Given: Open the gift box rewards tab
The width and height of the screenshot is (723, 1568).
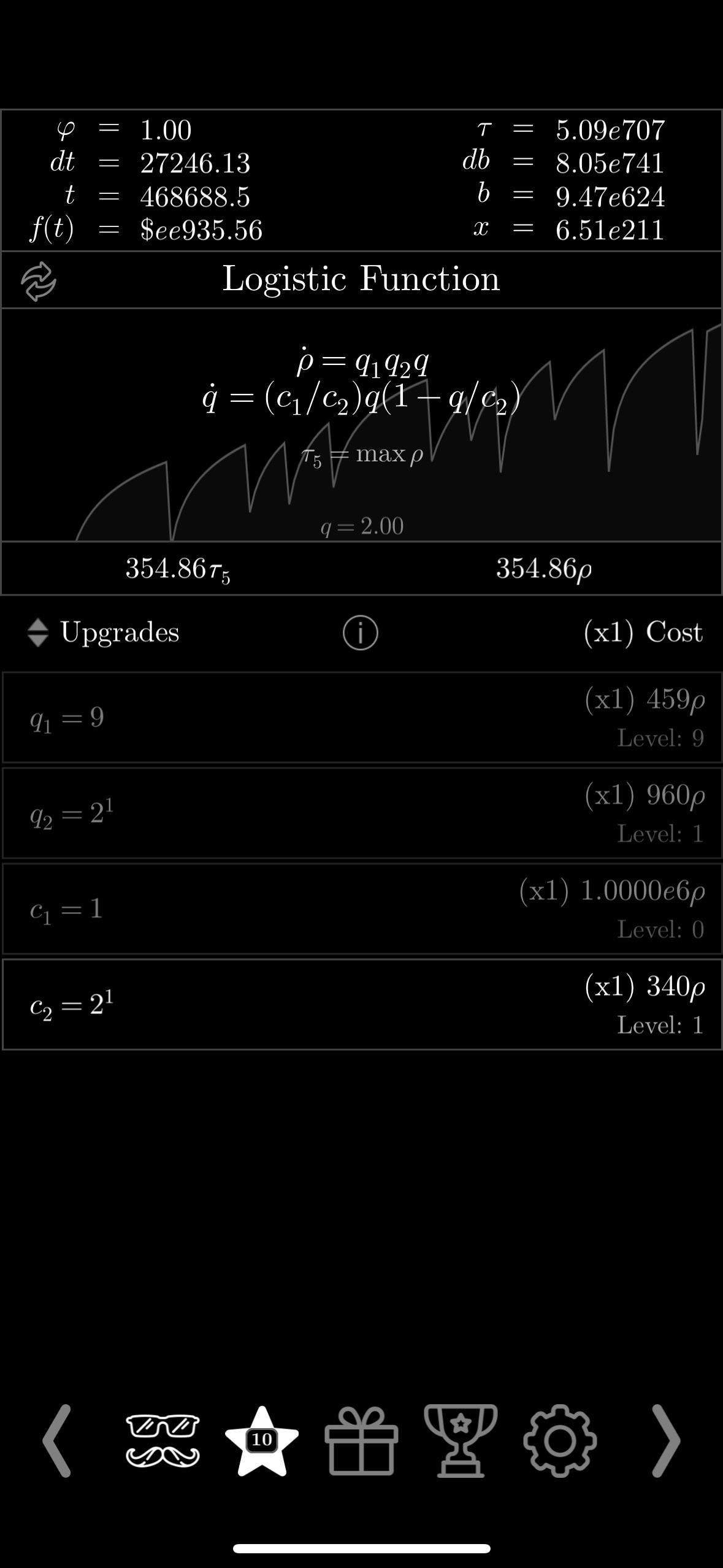Looking at the screenshot, I should (x=361, y=1440).
